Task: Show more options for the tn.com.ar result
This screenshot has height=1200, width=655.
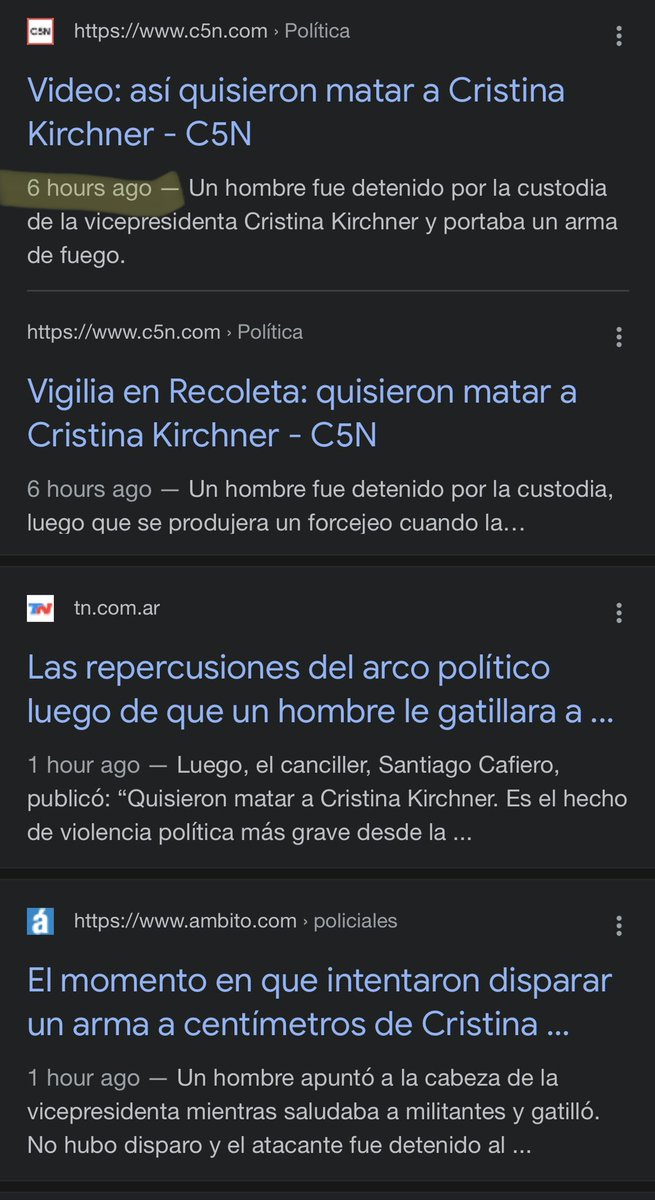Action: [619, 613]
